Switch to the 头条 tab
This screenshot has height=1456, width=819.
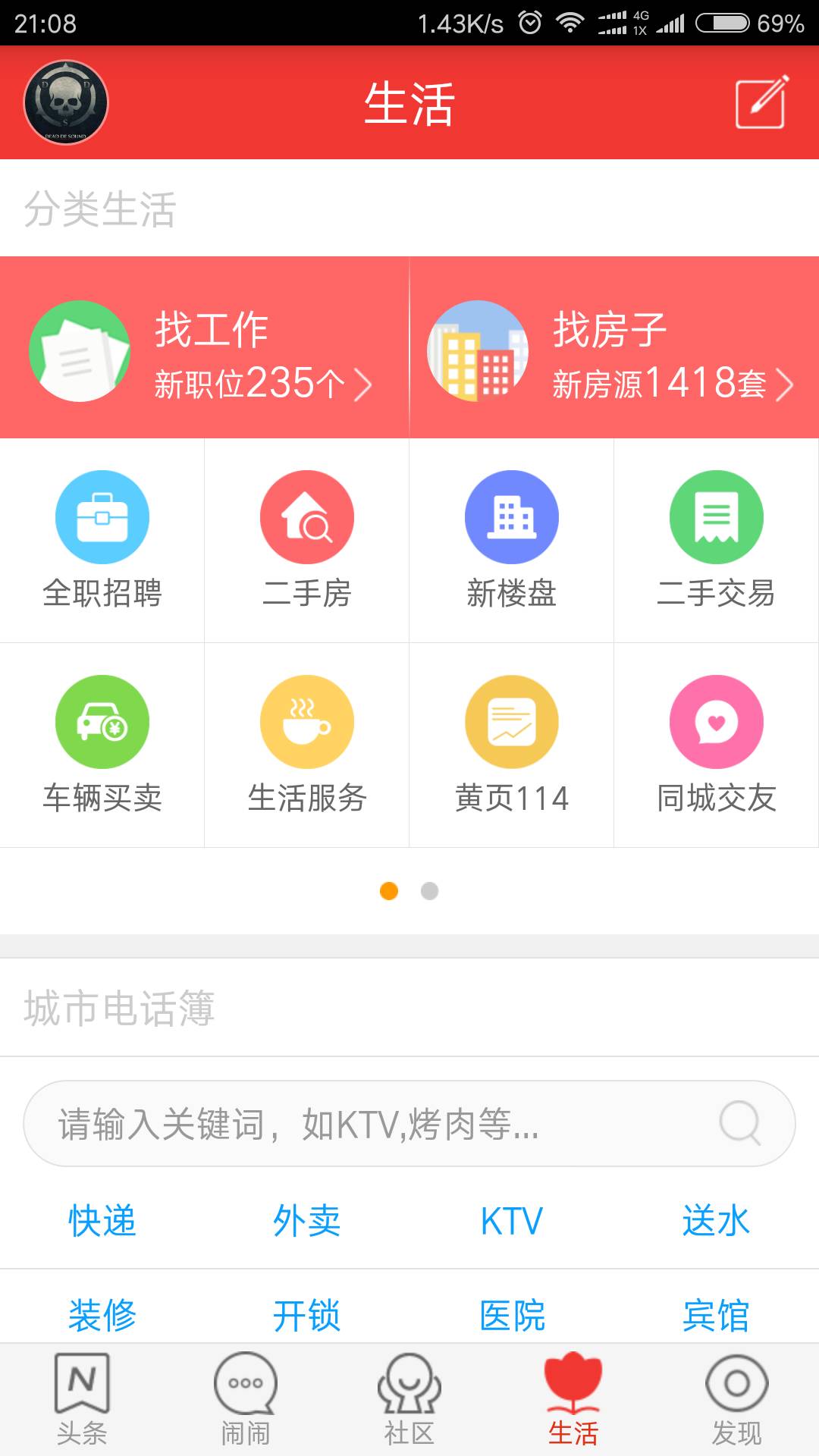coord(82,1400)
